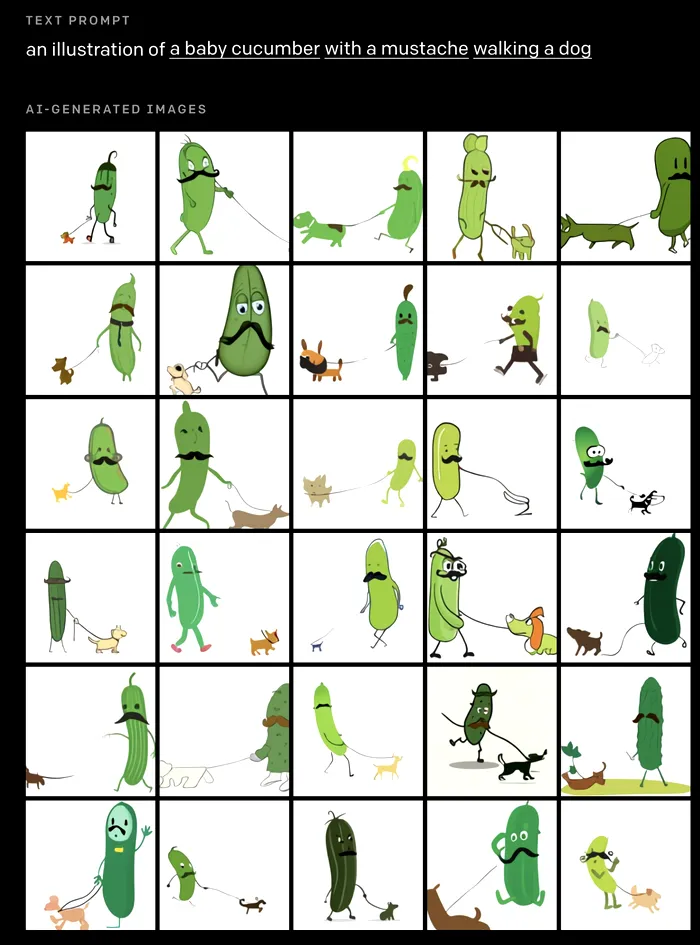This screenshot has width=700, height=945.
Task: Open the cucumber with sad face waving
Action: click(x=91, y=864)
